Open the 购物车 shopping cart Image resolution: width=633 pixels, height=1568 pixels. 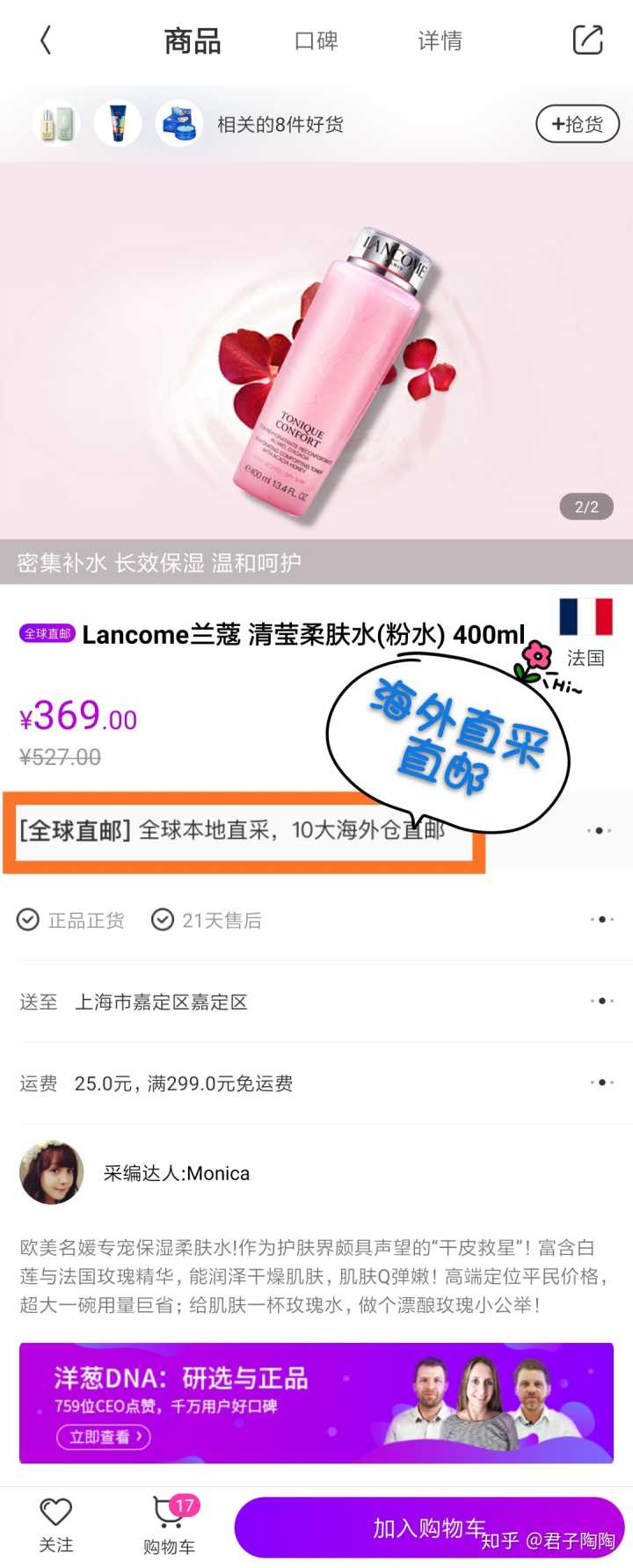pyautogui.click(x=169, y=1524)
